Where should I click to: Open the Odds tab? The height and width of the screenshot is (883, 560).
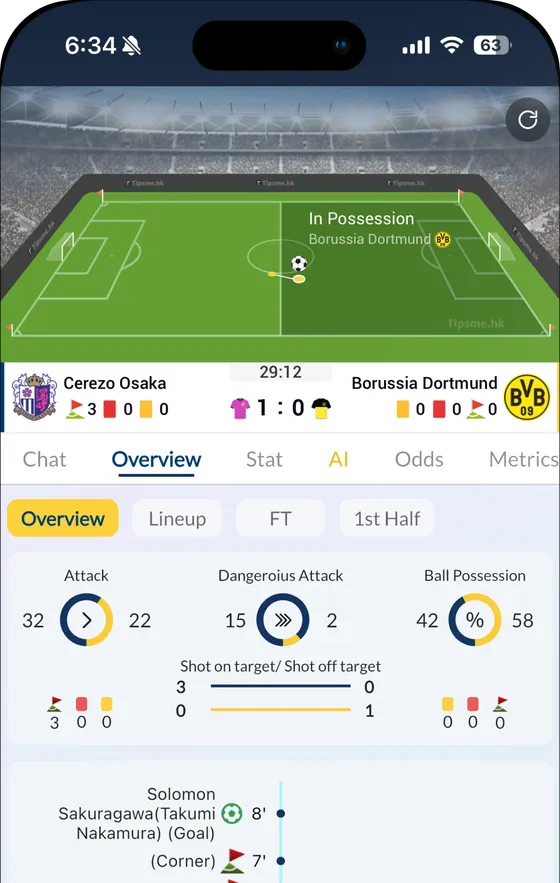click(x=419, y=460)
